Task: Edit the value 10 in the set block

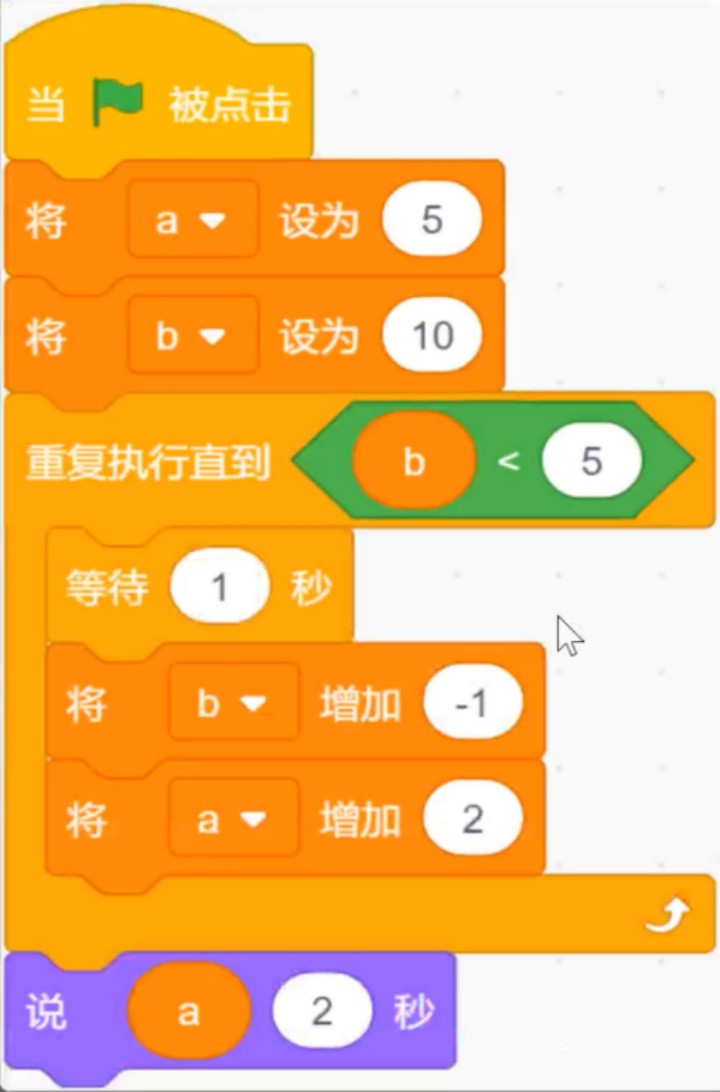Action: [x=432, y=336]
